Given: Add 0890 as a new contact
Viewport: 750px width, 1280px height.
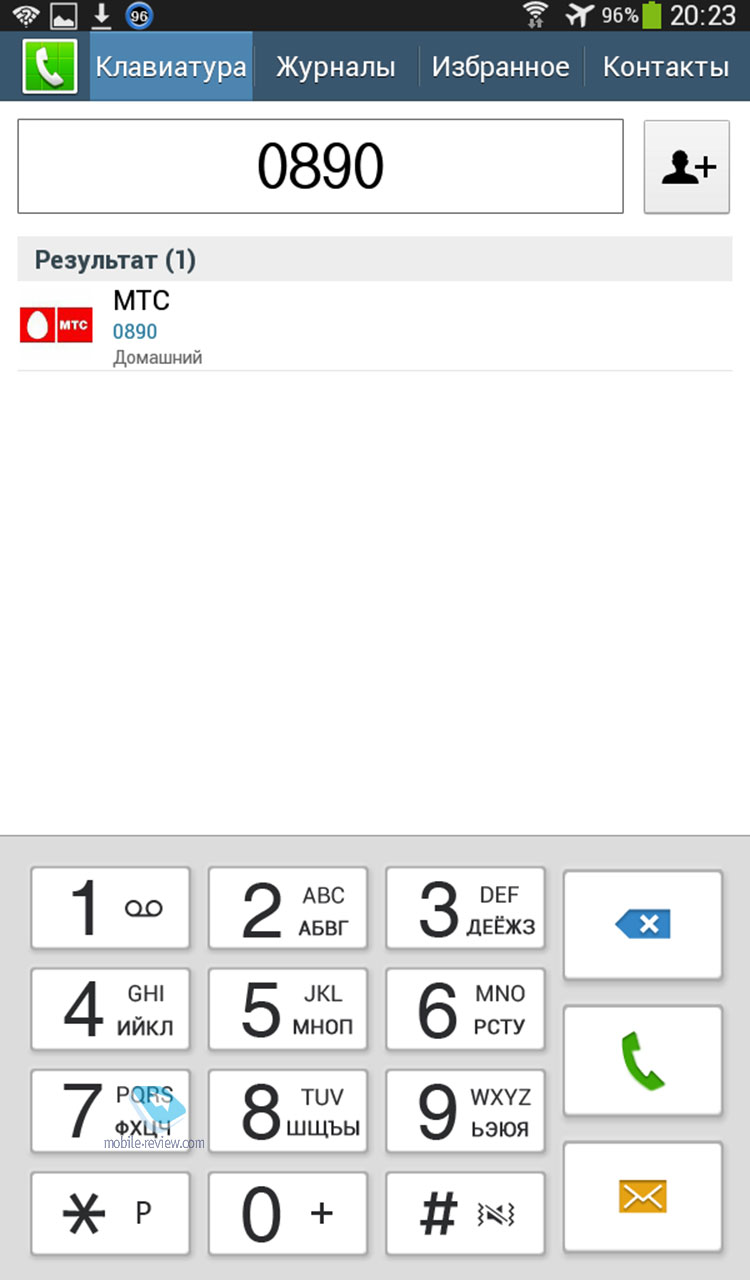Looking at the screenshot, I should (686, 166).
